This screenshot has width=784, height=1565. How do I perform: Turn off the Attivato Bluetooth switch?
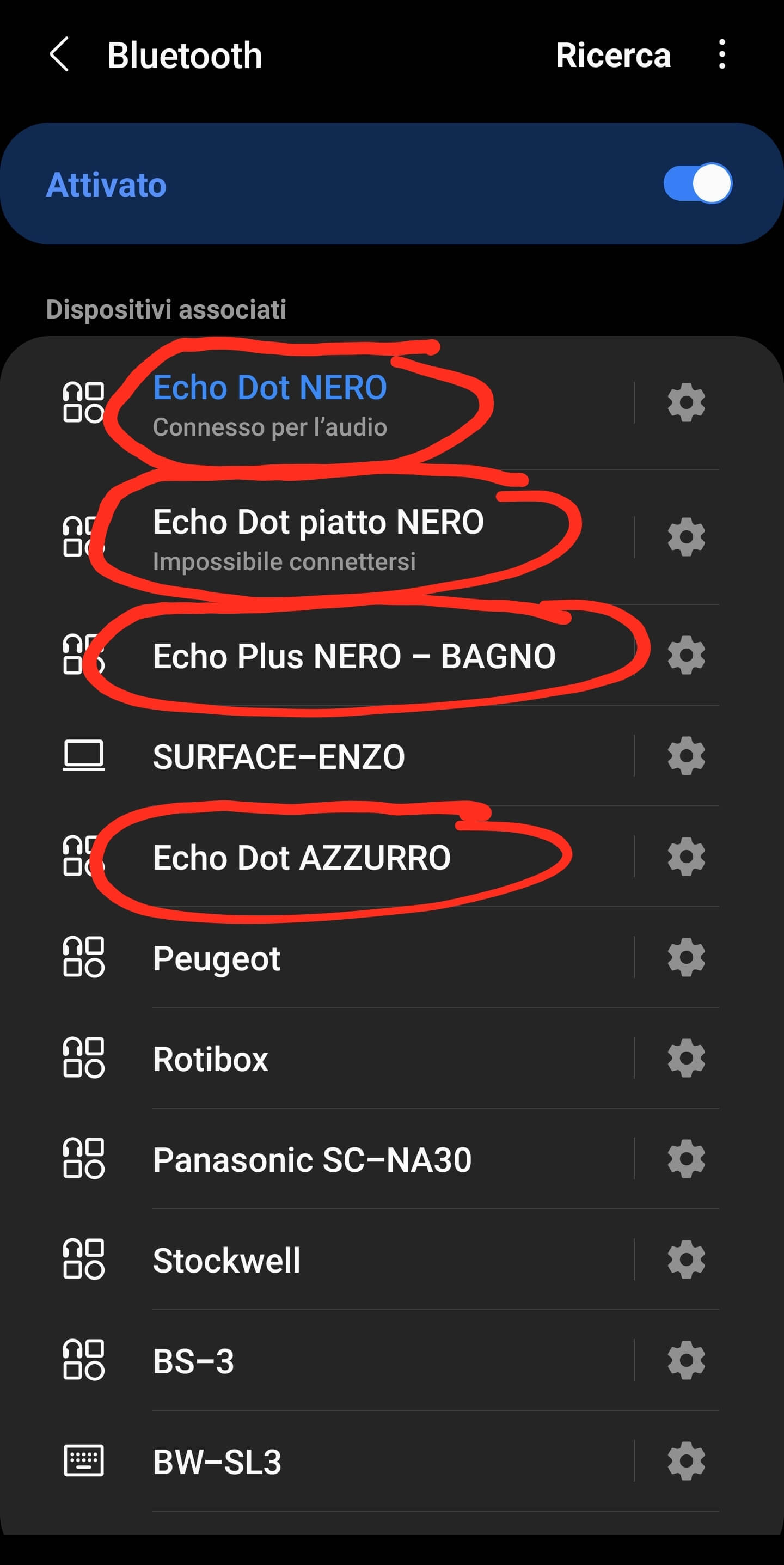click(697, 184)
